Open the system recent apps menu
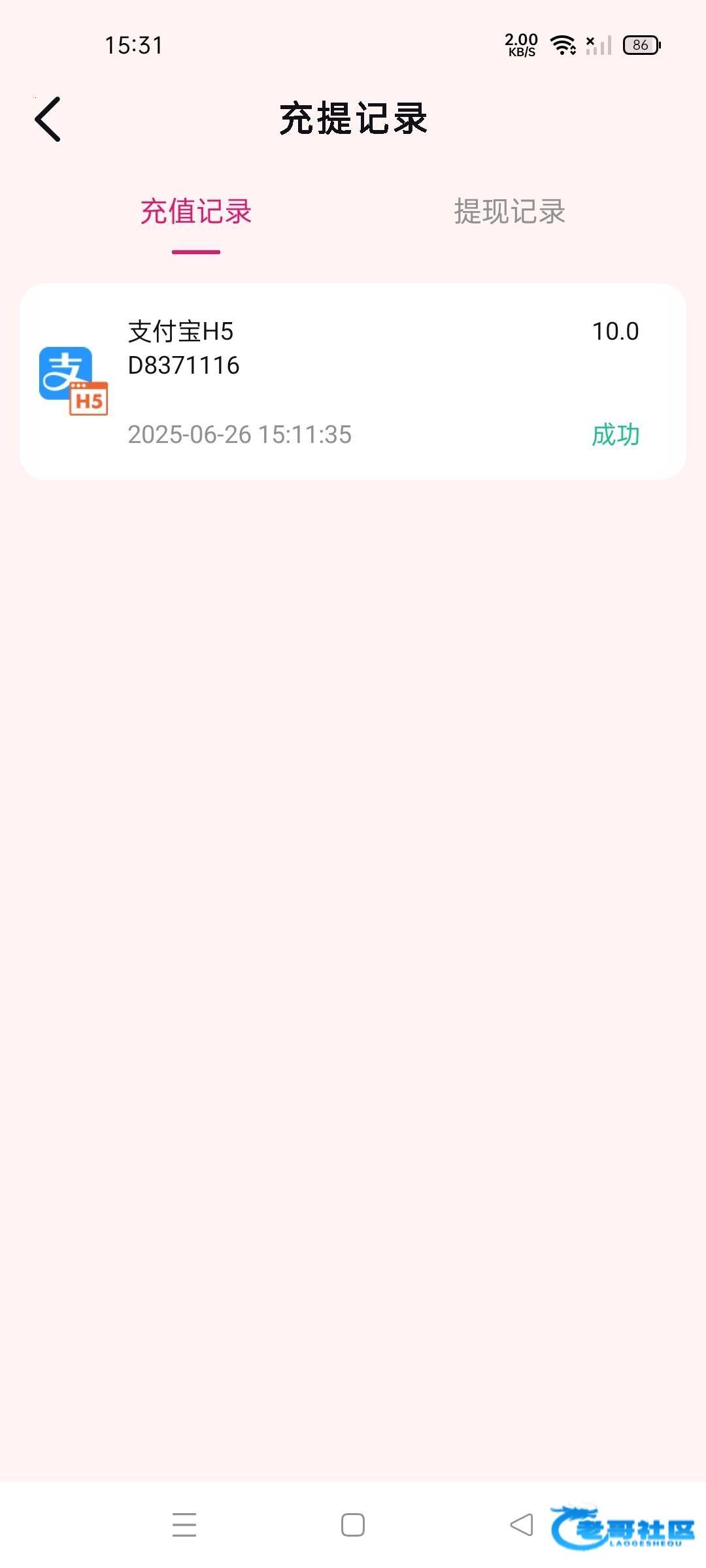The width and height of the screenshot is (706, 1568). pos(184,1525)
